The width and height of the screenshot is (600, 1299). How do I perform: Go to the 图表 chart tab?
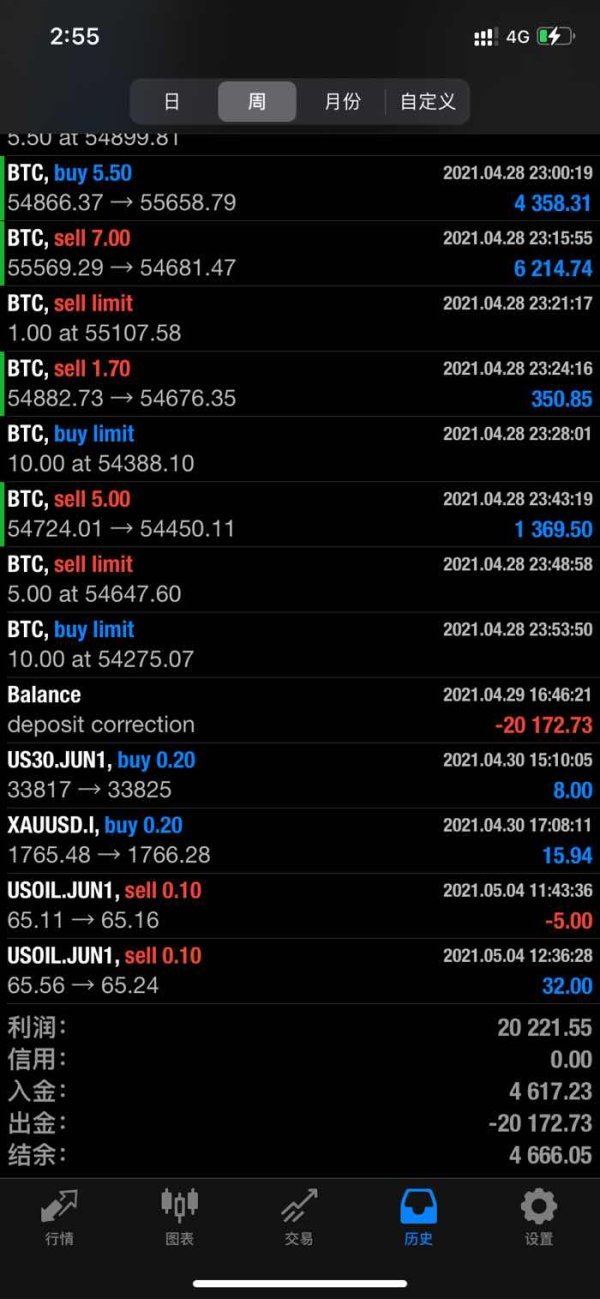coord(179,1216)
